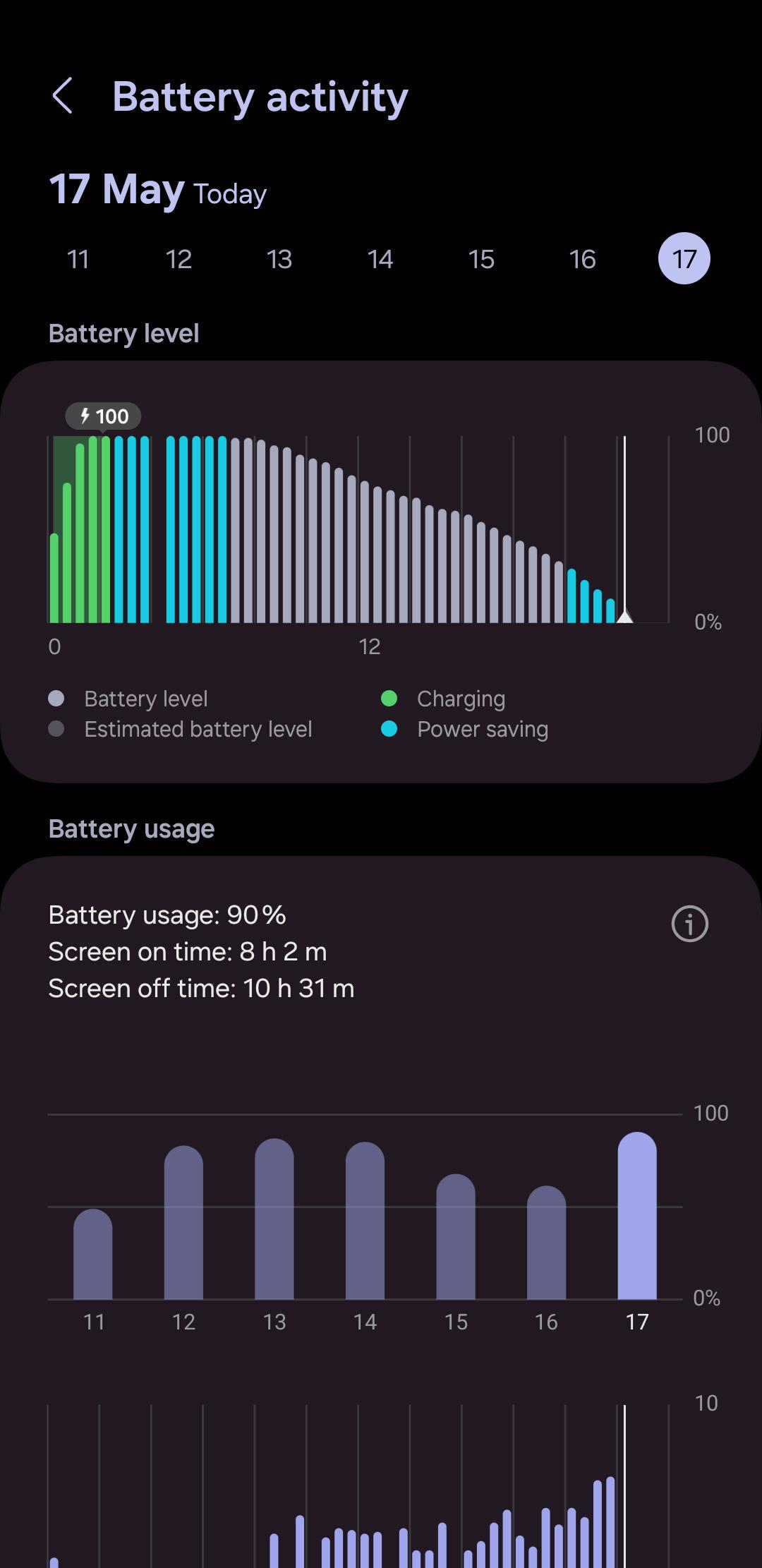This screenshot has height=1568, width=762.
Task: Select date 11 in the day strip
Action: 78,259
